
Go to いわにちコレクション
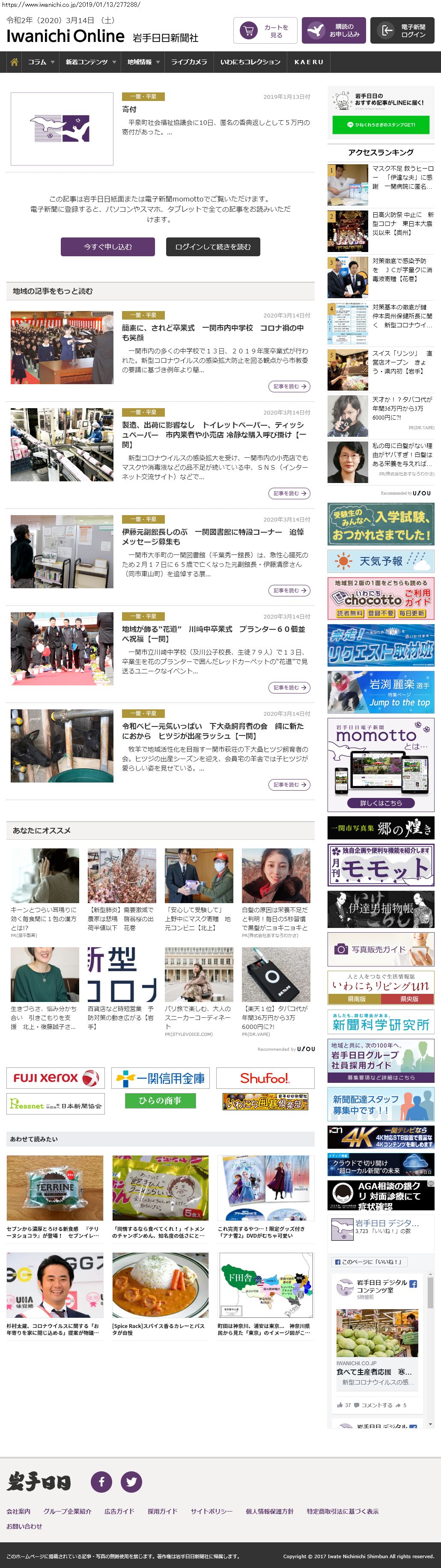pos(250,62)
